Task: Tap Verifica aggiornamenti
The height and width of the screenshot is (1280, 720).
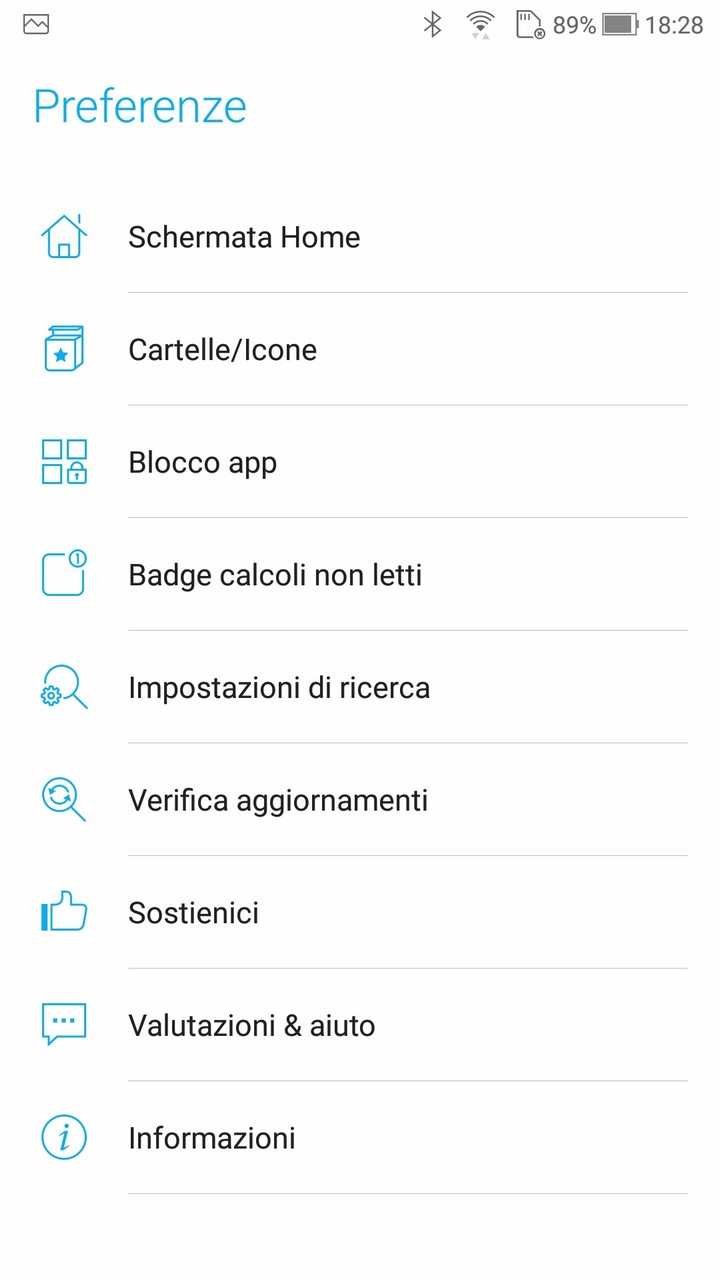Action: 360,799
